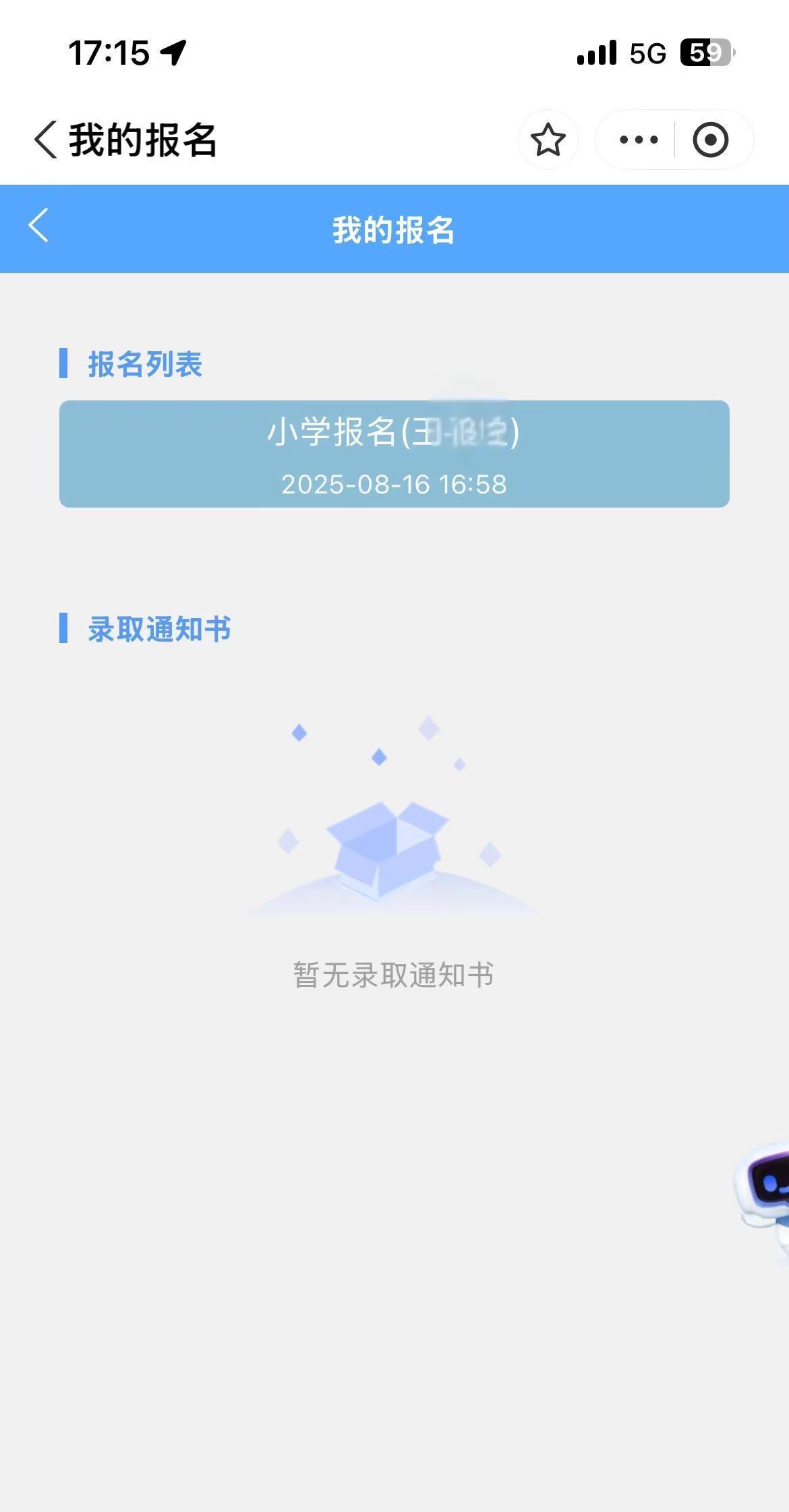Open the 小学报名 registration card
The image size is (789, 1512).
(394, 454)
